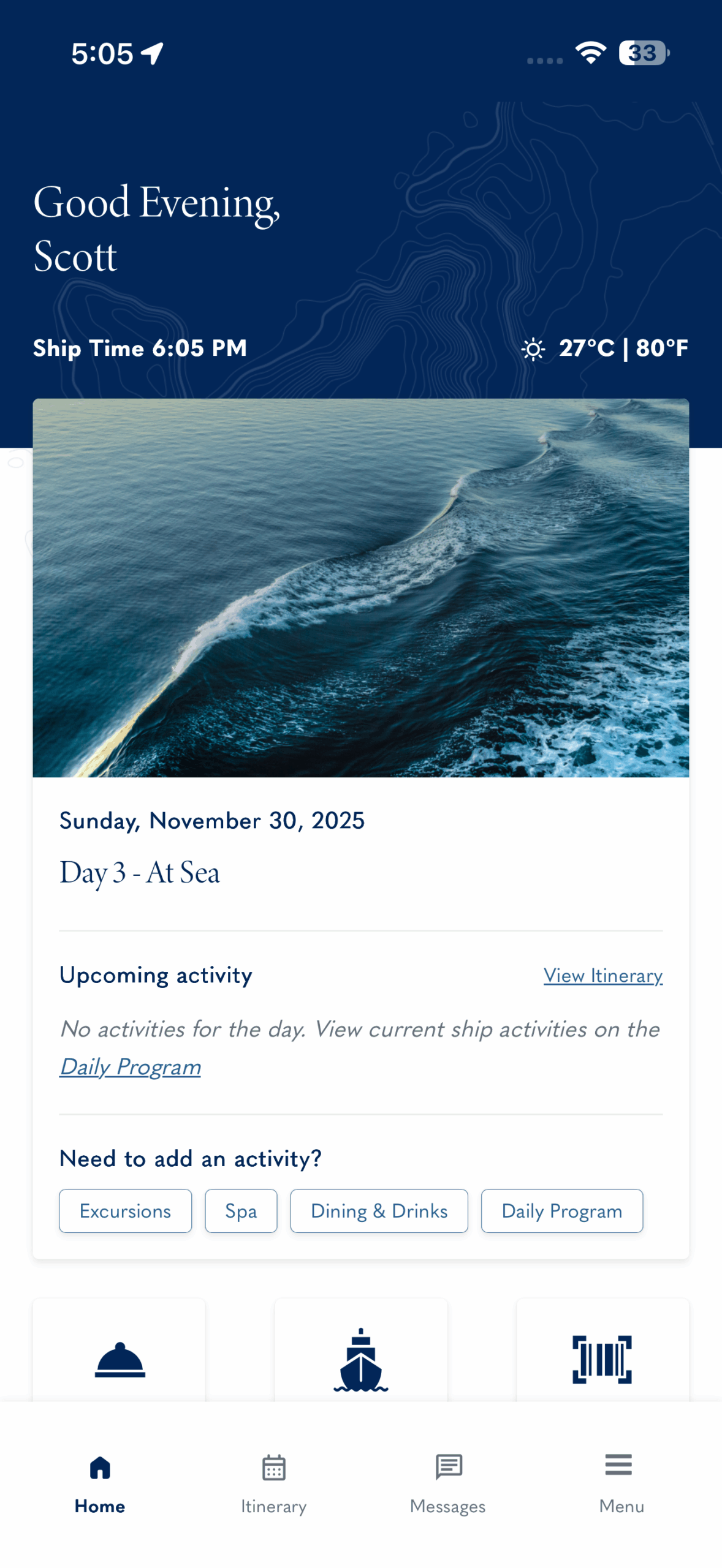The image size is (722, 1568).
Task: Open the View Itinerary link
Action: [x=602, y=975]
